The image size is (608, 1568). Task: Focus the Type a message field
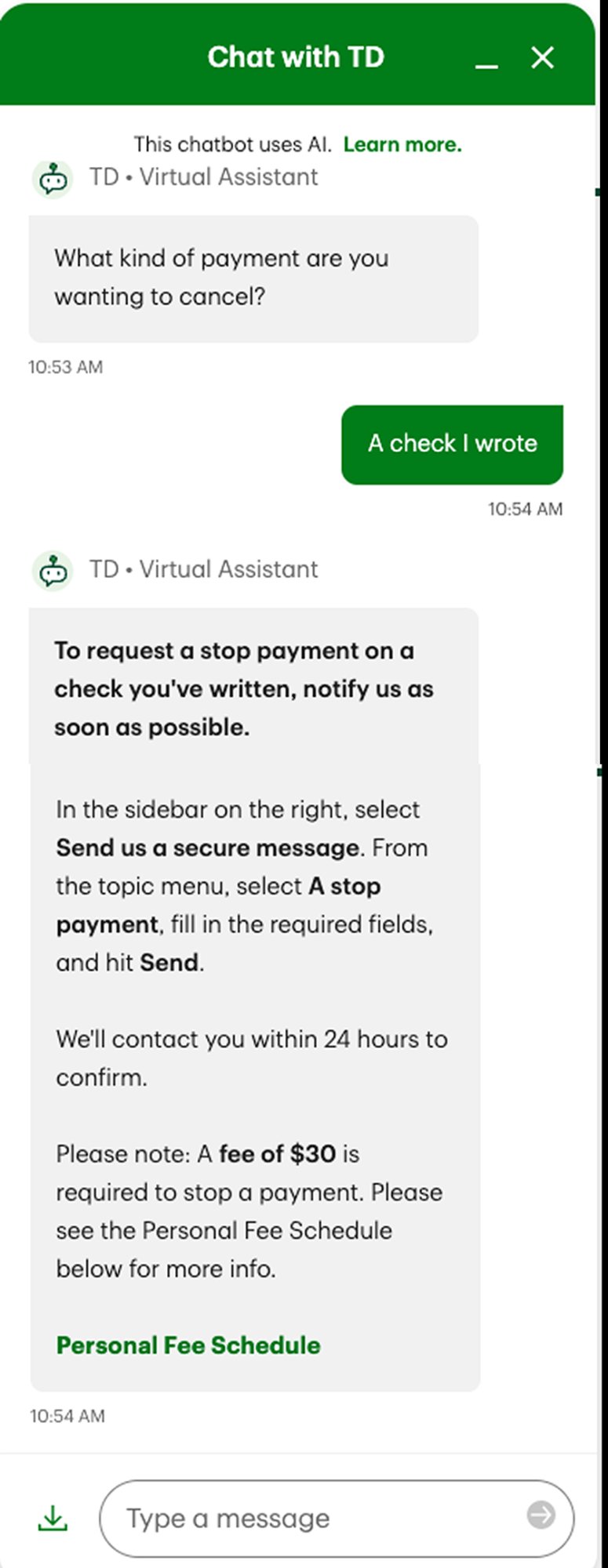coord(314,1518)
